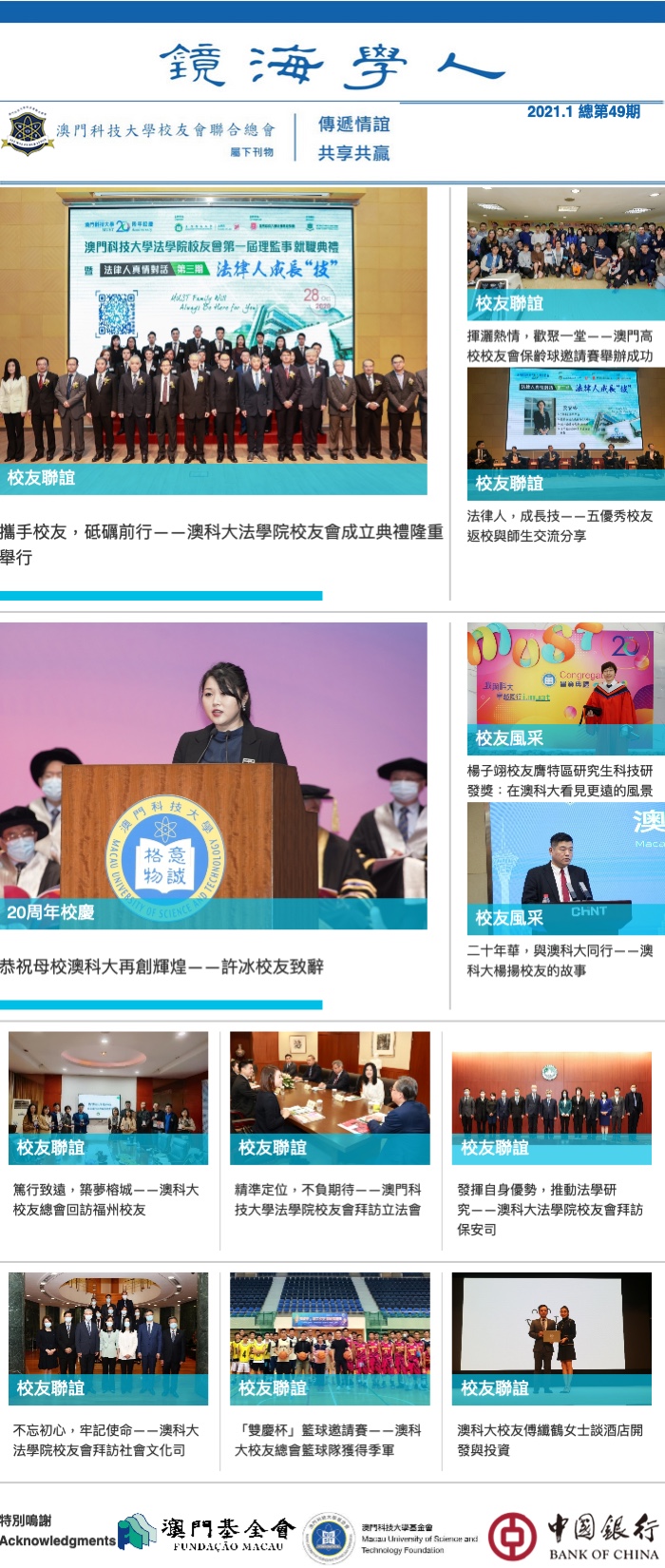Open the law school alumni association founding ceremony article
The height and width of the screenshot is (1568, 665).
pyautogui.click(x=221, y=544)
